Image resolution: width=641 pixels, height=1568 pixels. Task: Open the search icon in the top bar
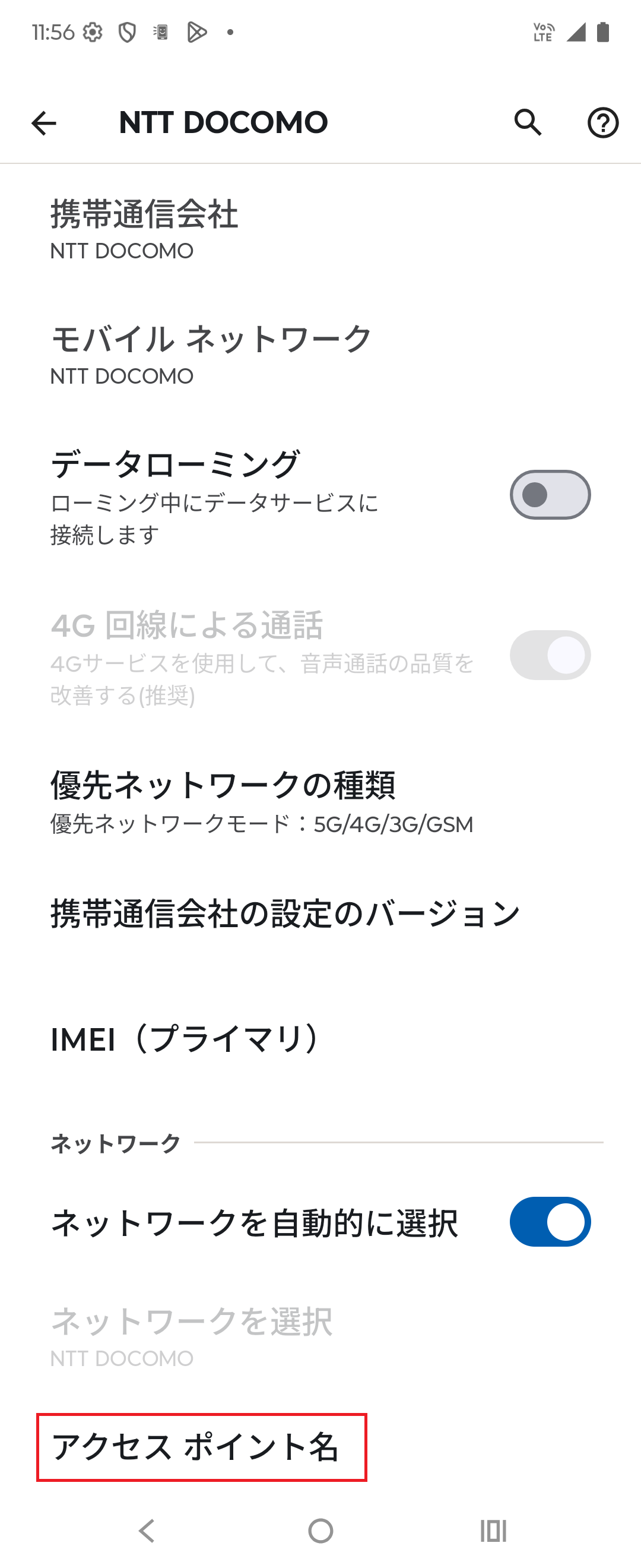click(x=528, y=122)
